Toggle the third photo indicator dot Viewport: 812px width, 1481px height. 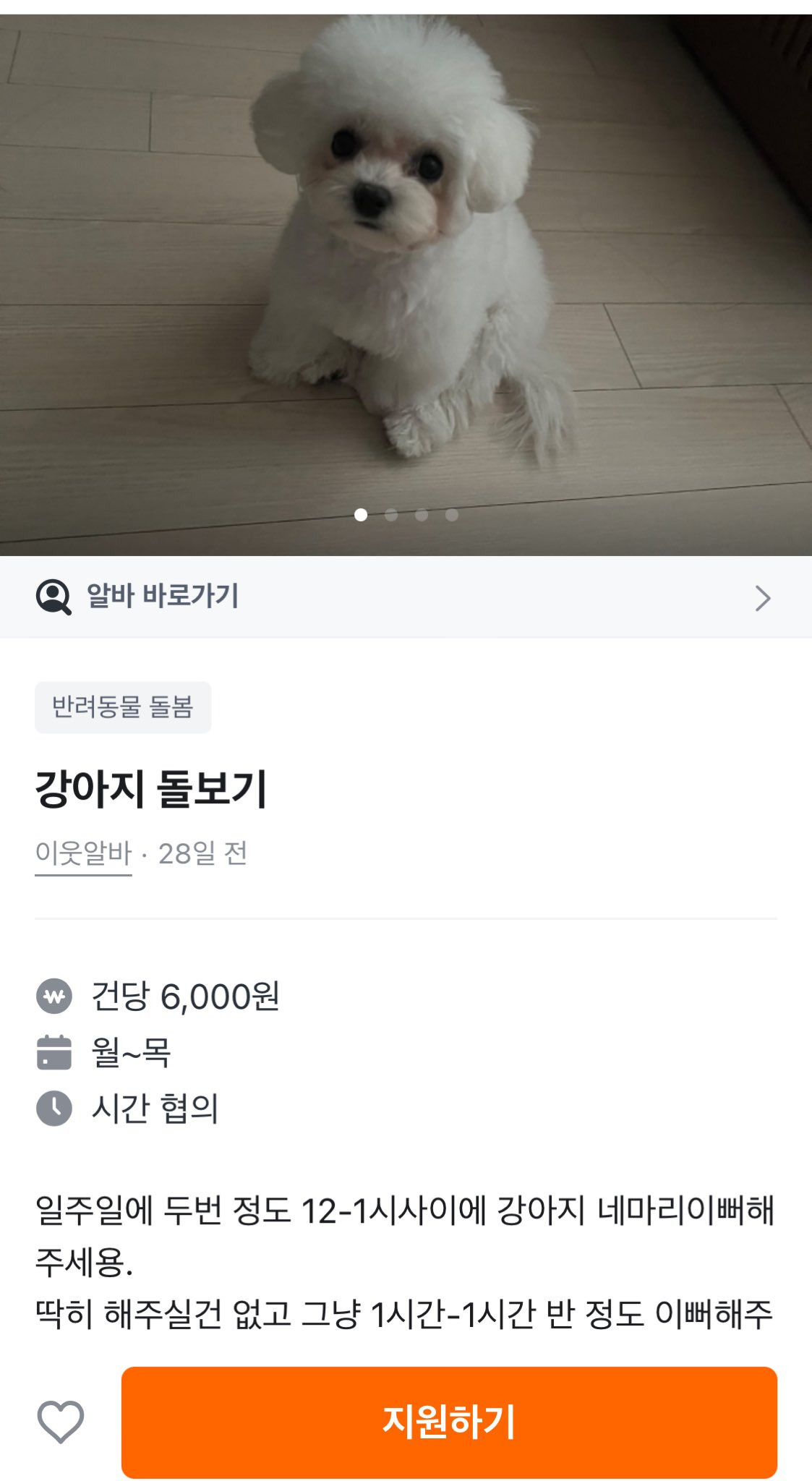422,515
